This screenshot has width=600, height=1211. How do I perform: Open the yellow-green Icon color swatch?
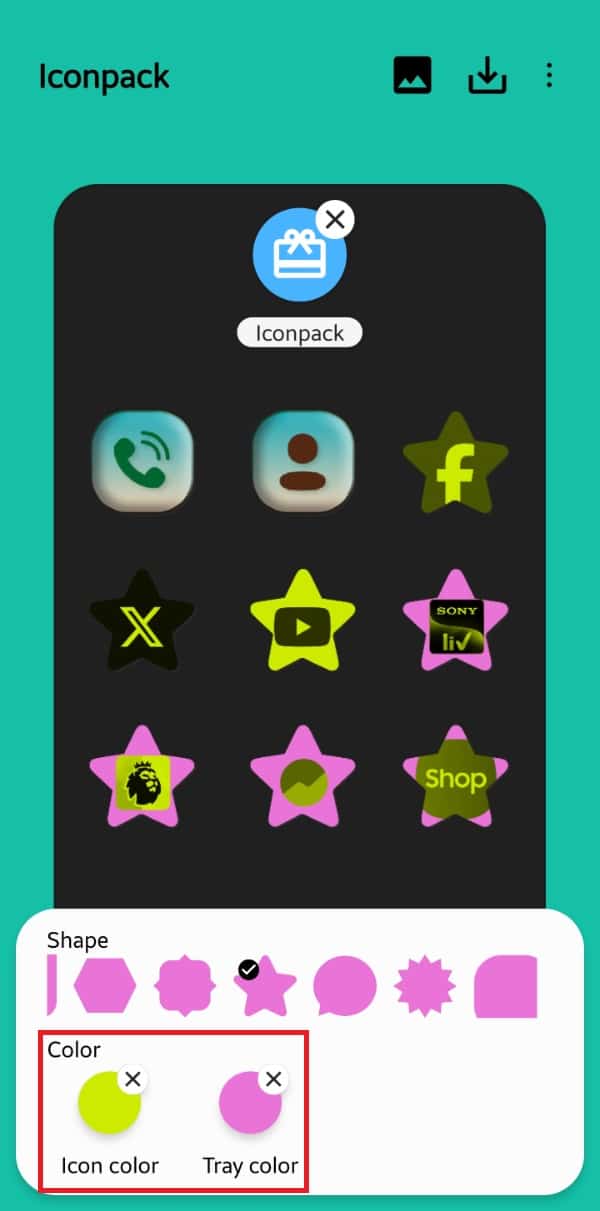tap(109, 1102)
